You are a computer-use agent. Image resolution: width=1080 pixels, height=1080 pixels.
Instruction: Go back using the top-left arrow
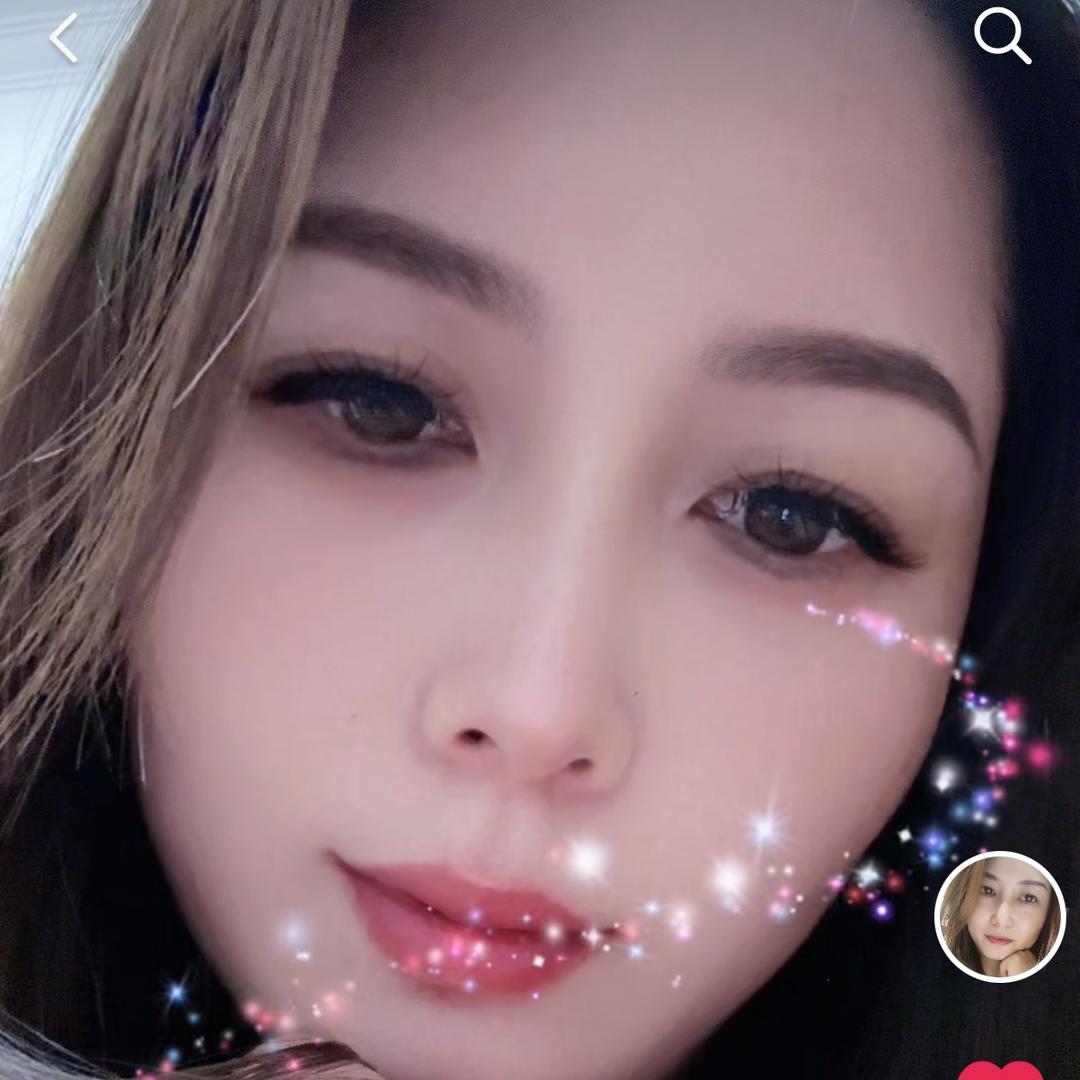coord(64,39)
